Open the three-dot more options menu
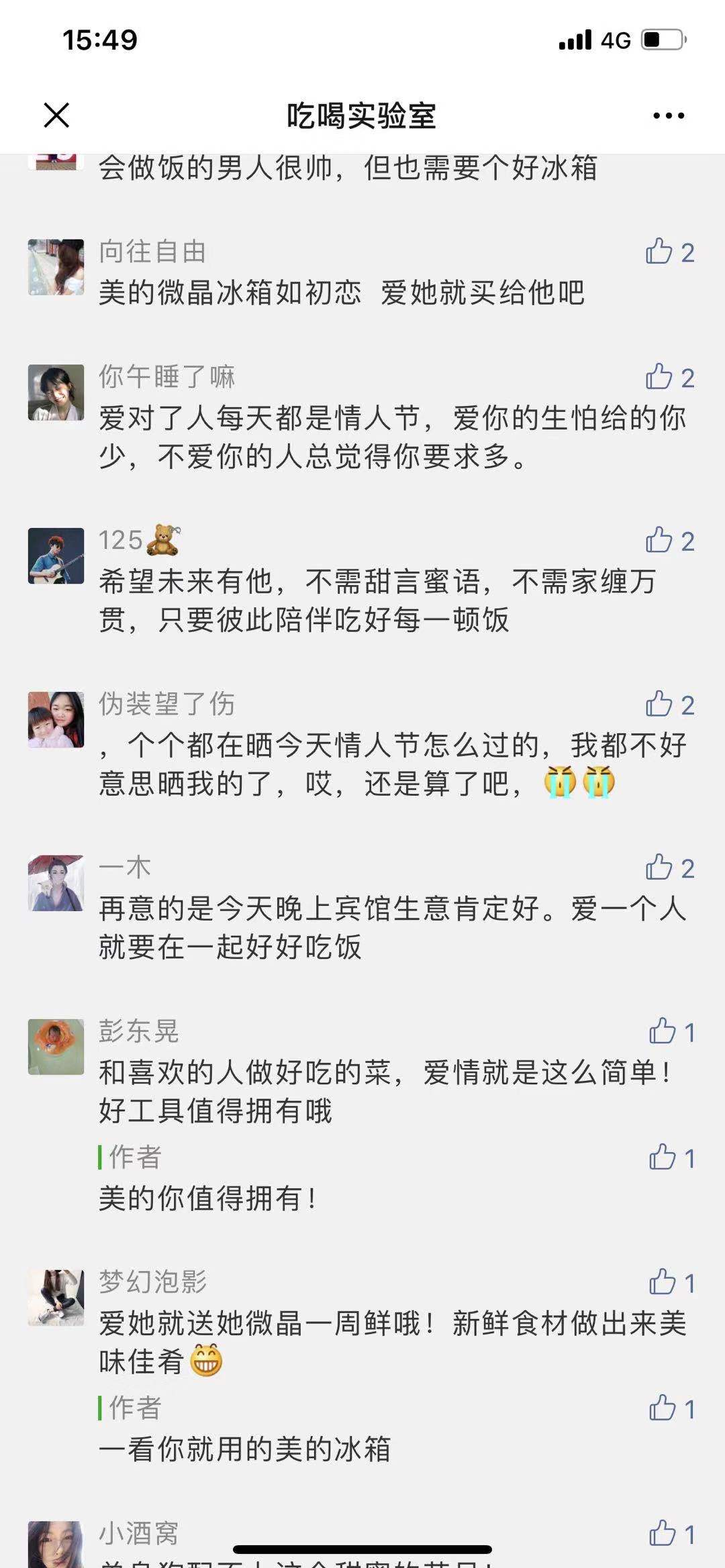The image size is (725, 1568). pyautogui.click(x=669, y=115)
